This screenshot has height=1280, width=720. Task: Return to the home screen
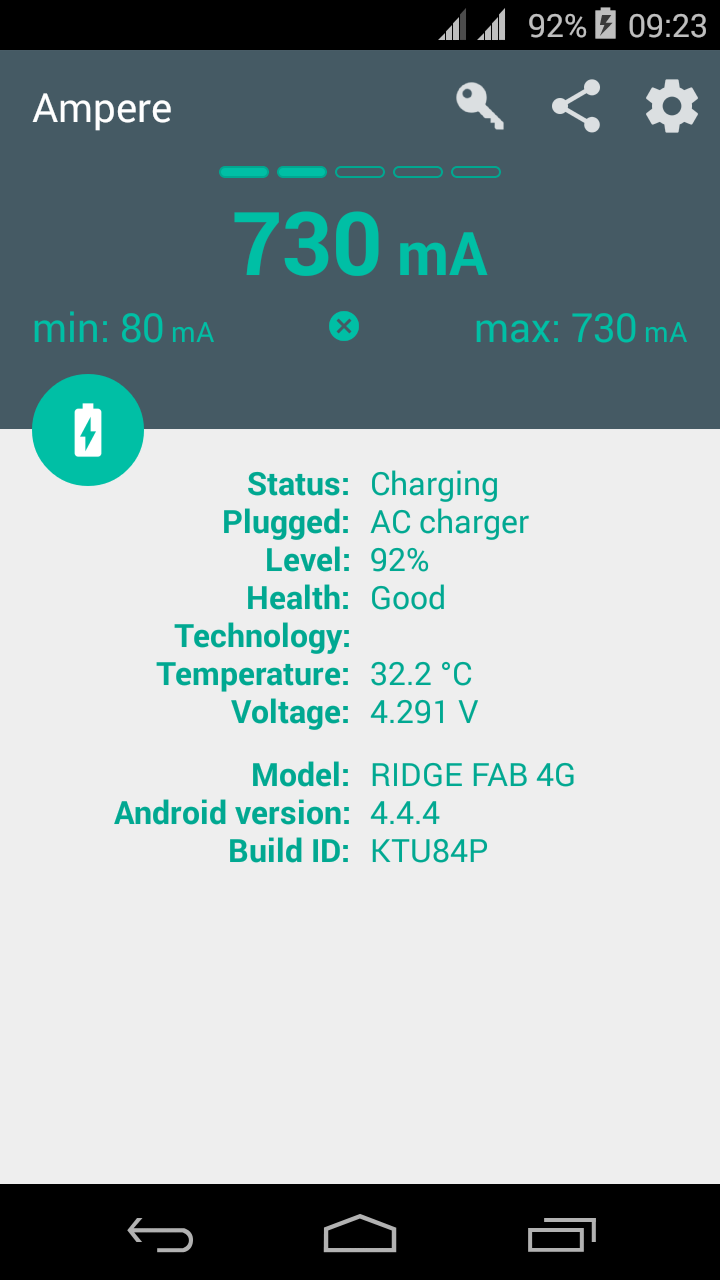coord(360,1233)
